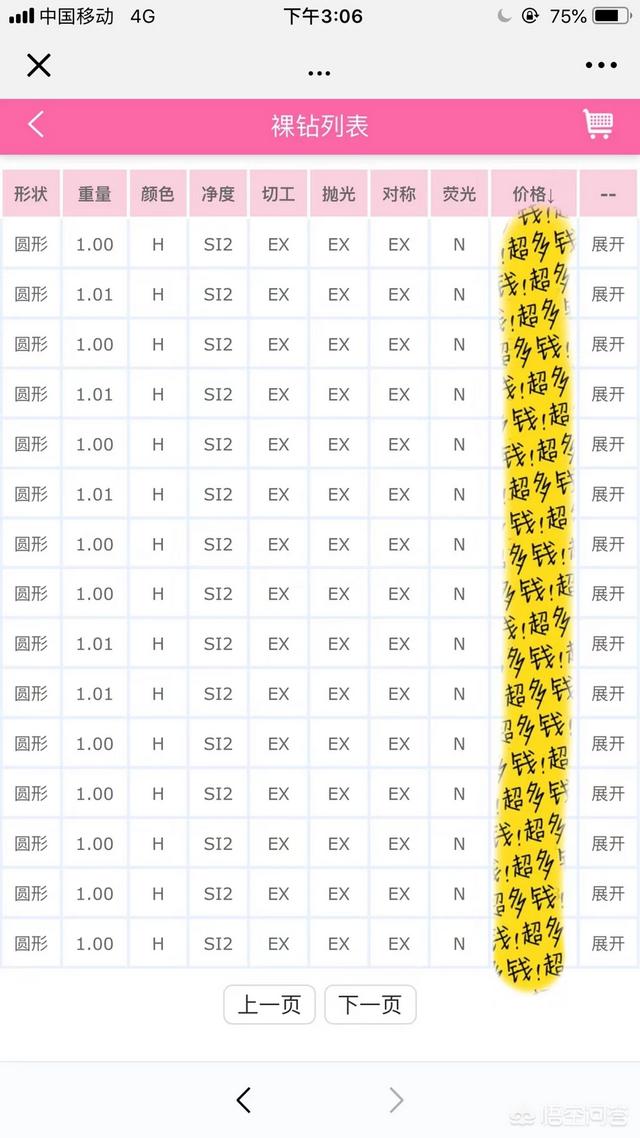Go to the previous page 上一页
Viewport: 640px width, 1138px height.
pos(269,1005)
